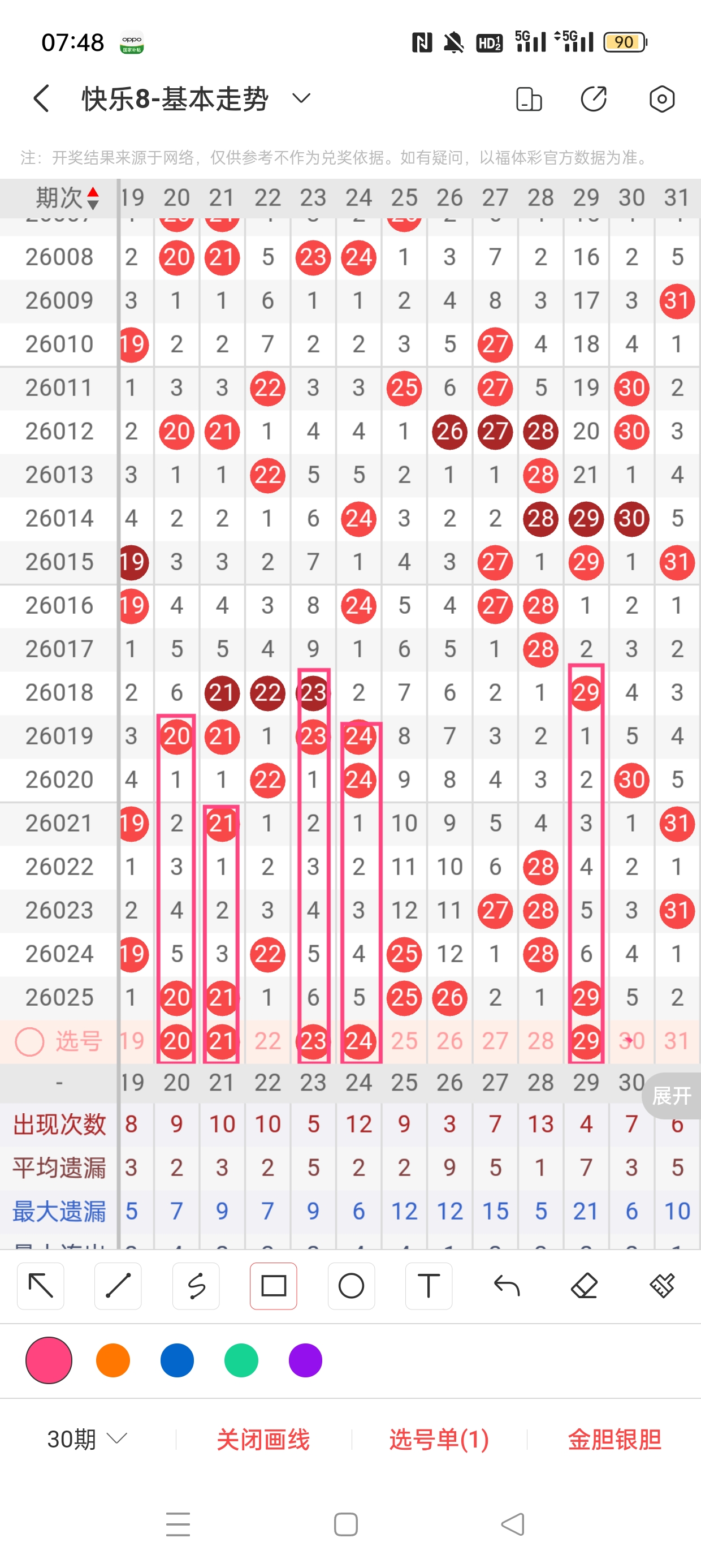Screen dimensions: 701x1568
Task: Go back from the trend chart
Action: click(x=41, y=98)
